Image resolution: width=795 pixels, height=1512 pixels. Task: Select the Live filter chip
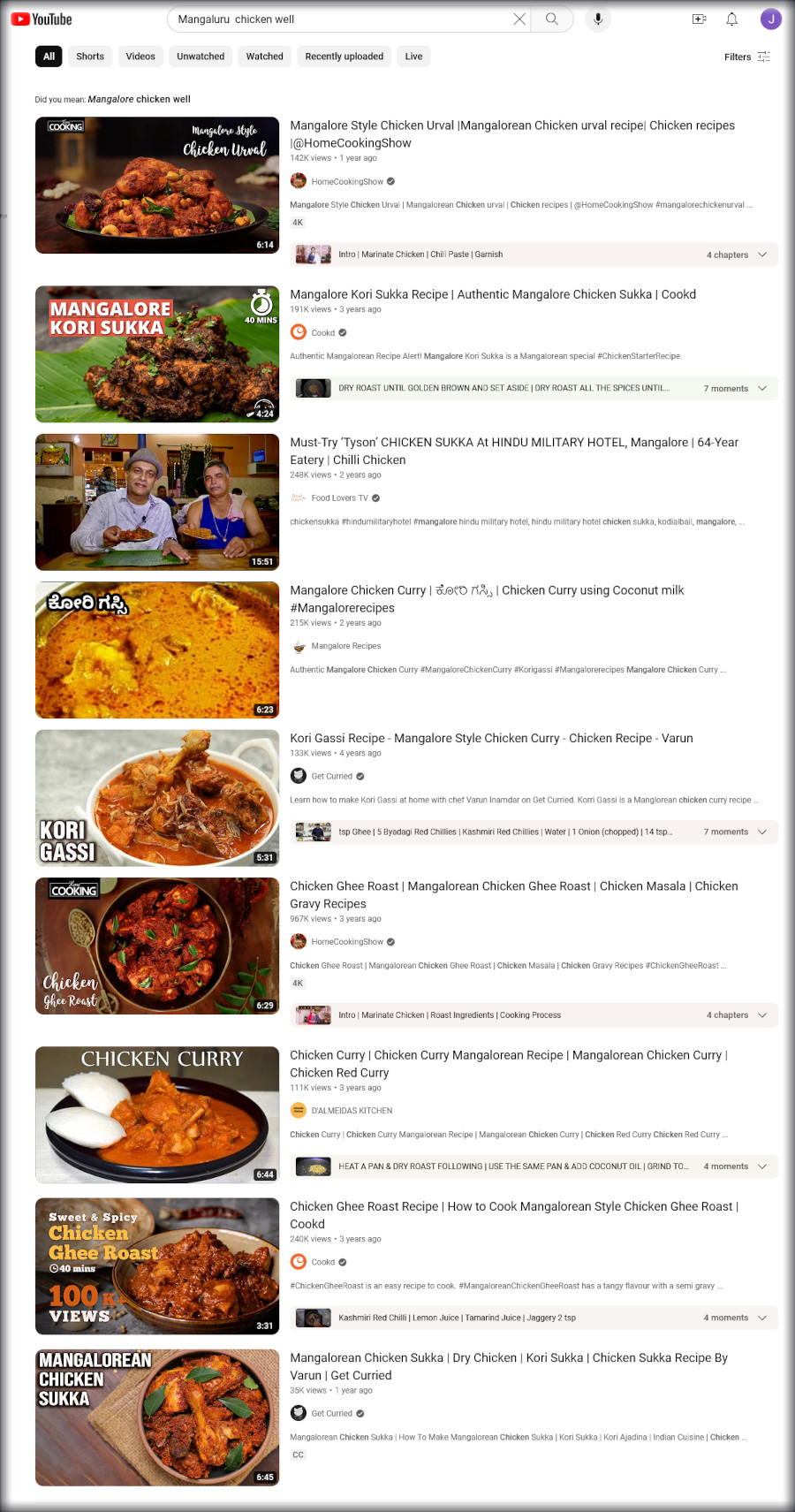[x=413, y=57]
